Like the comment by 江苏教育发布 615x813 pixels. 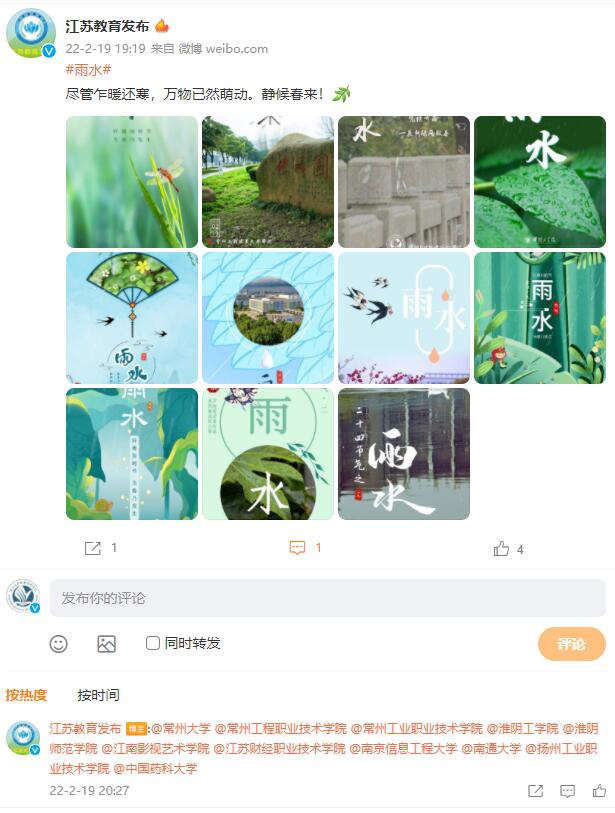tap(599, 791)
